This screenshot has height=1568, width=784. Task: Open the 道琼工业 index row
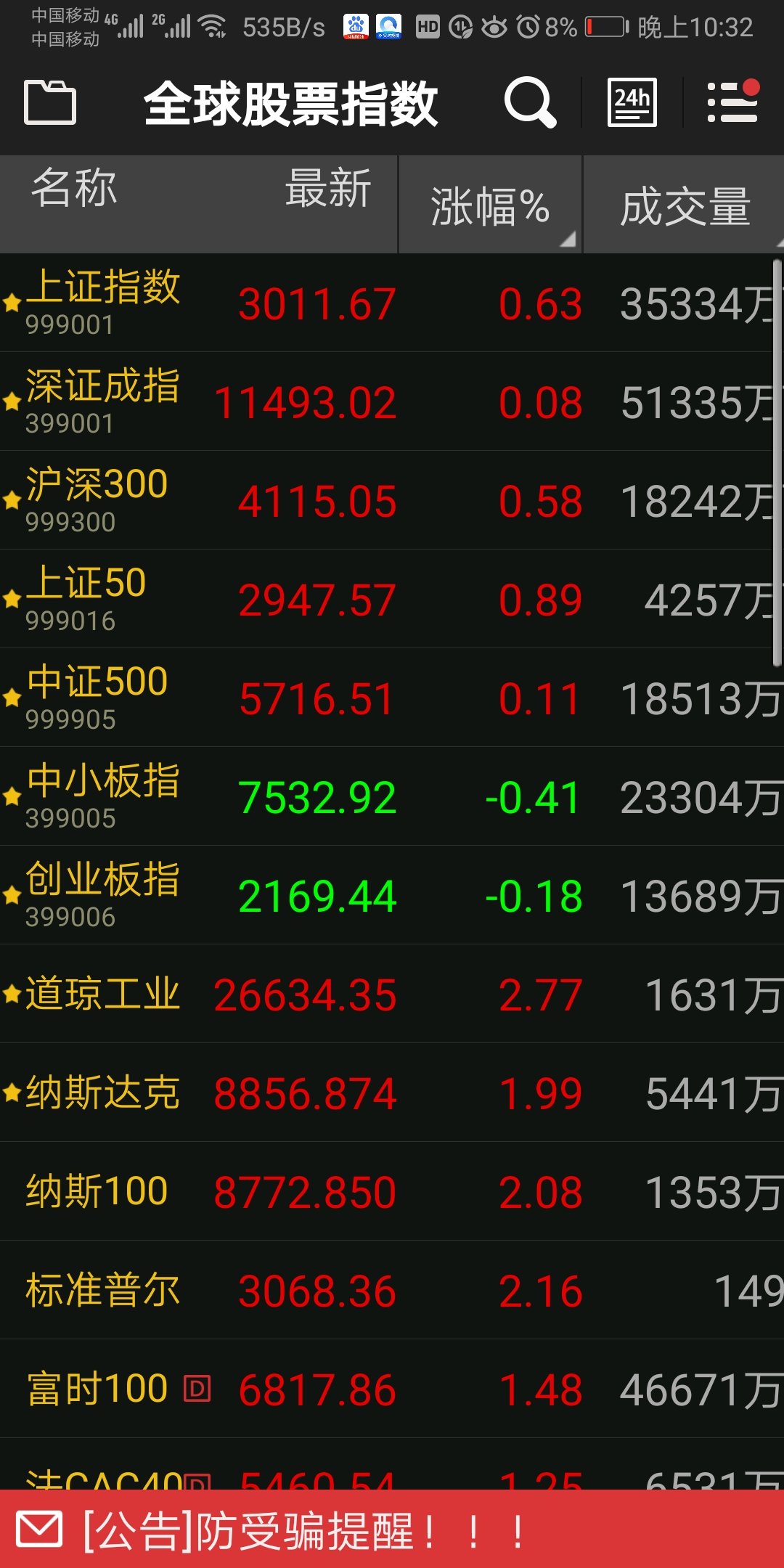coord(392,995)
